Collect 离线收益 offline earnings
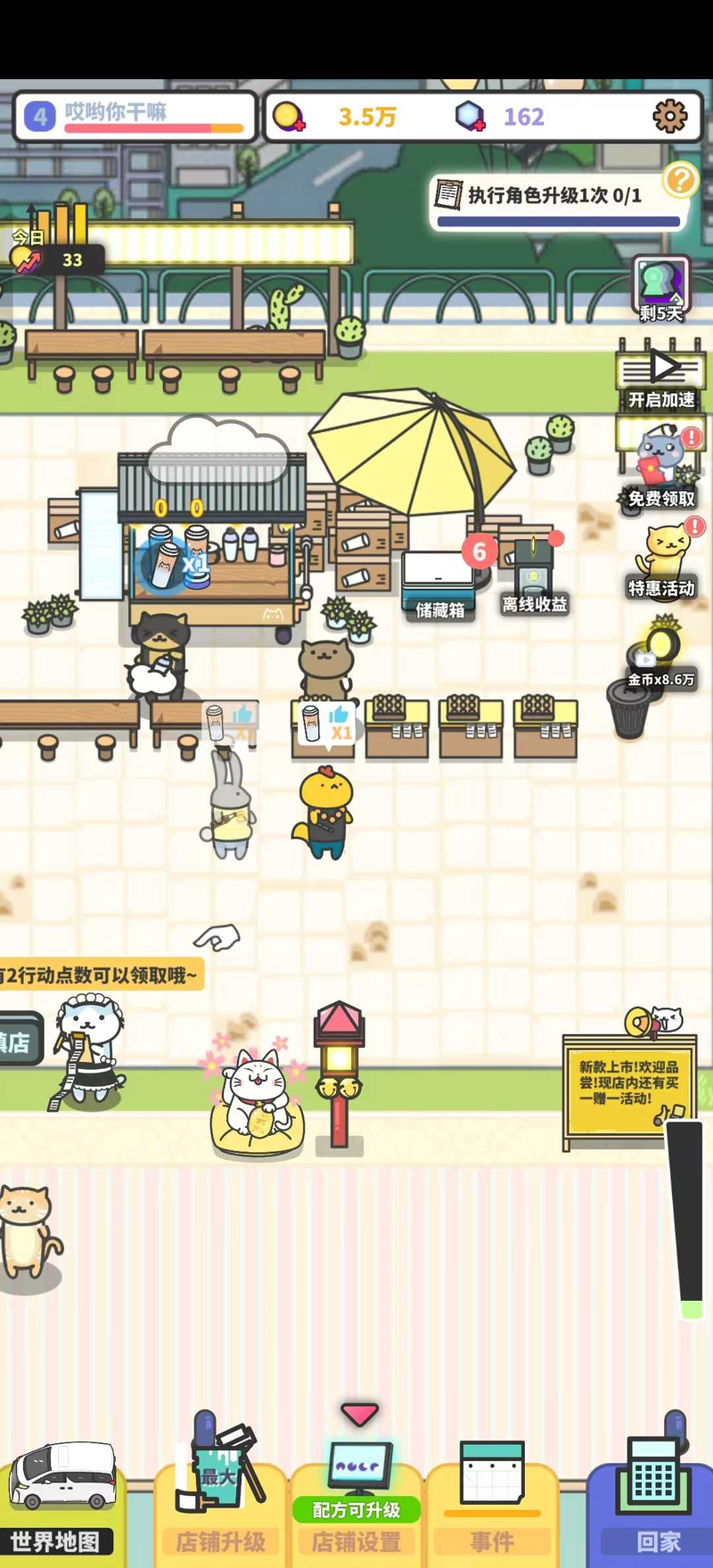The height and width of the screenshot is (1568, 713). click(534, 576)
